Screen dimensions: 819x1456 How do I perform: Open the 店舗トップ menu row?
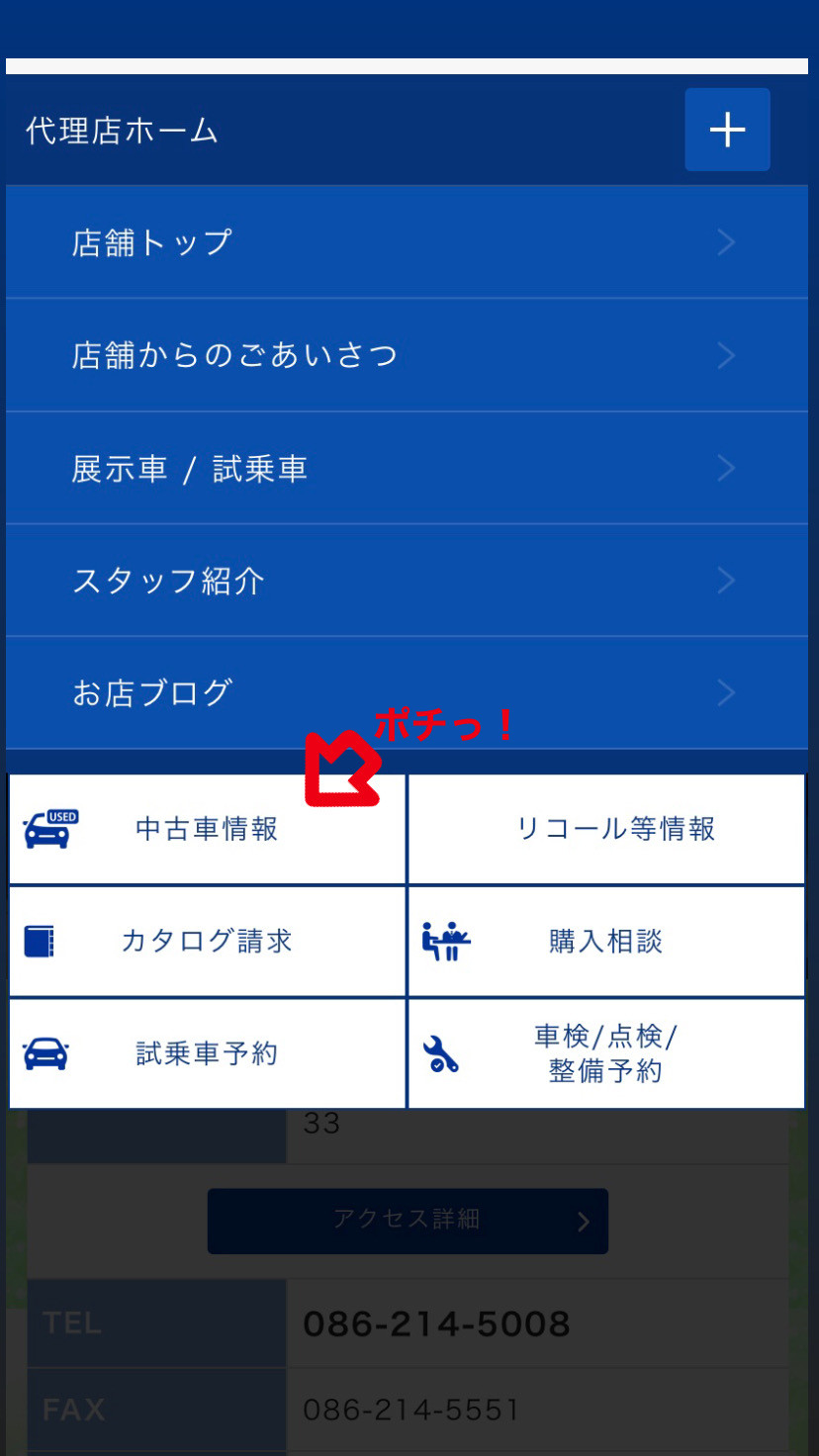coord(406,242)
